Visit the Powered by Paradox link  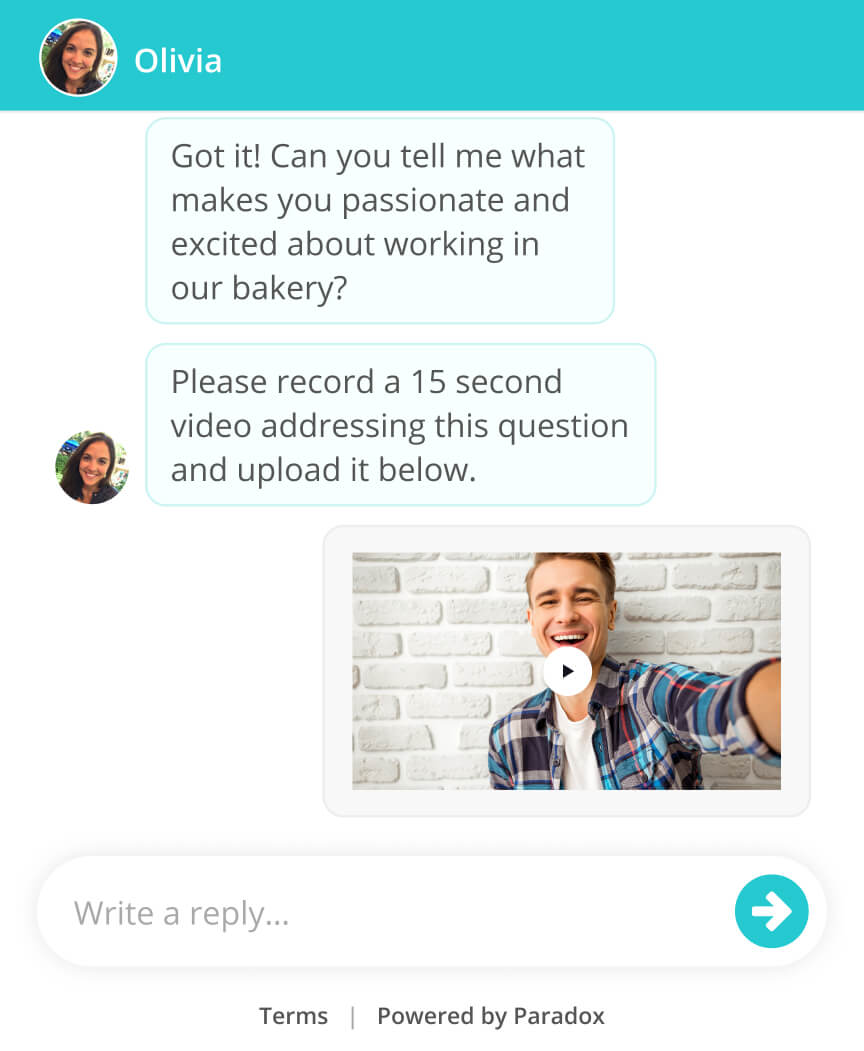(x=490, y=1015)
